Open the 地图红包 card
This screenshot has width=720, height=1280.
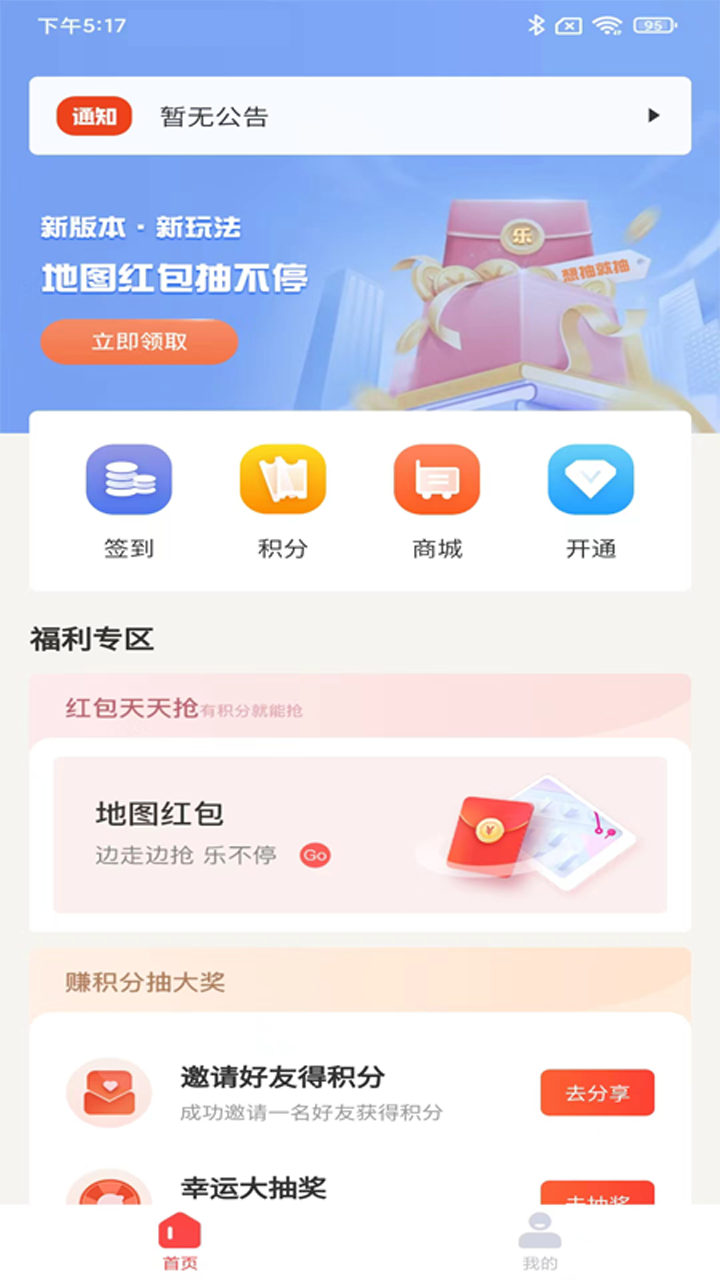click(360, 835)
